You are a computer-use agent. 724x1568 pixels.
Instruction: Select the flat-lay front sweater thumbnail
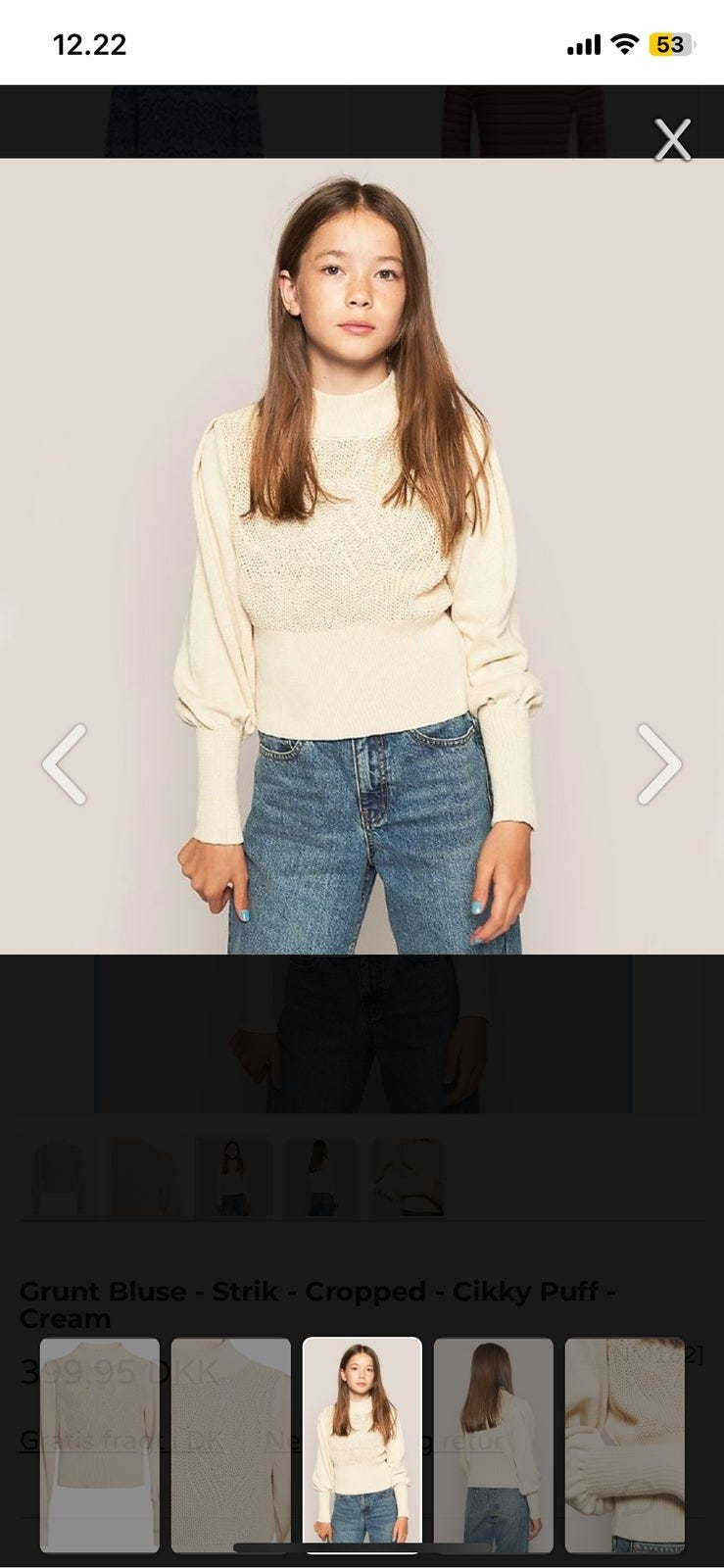coord(99,1445)
